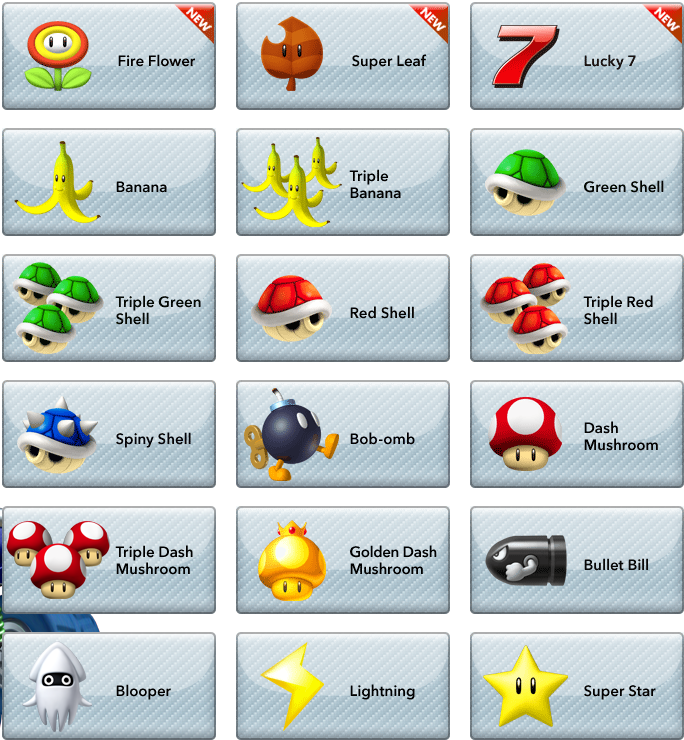View the Bullet Bill item
Viewport: 684px width, 740px height.
point(577,560)
